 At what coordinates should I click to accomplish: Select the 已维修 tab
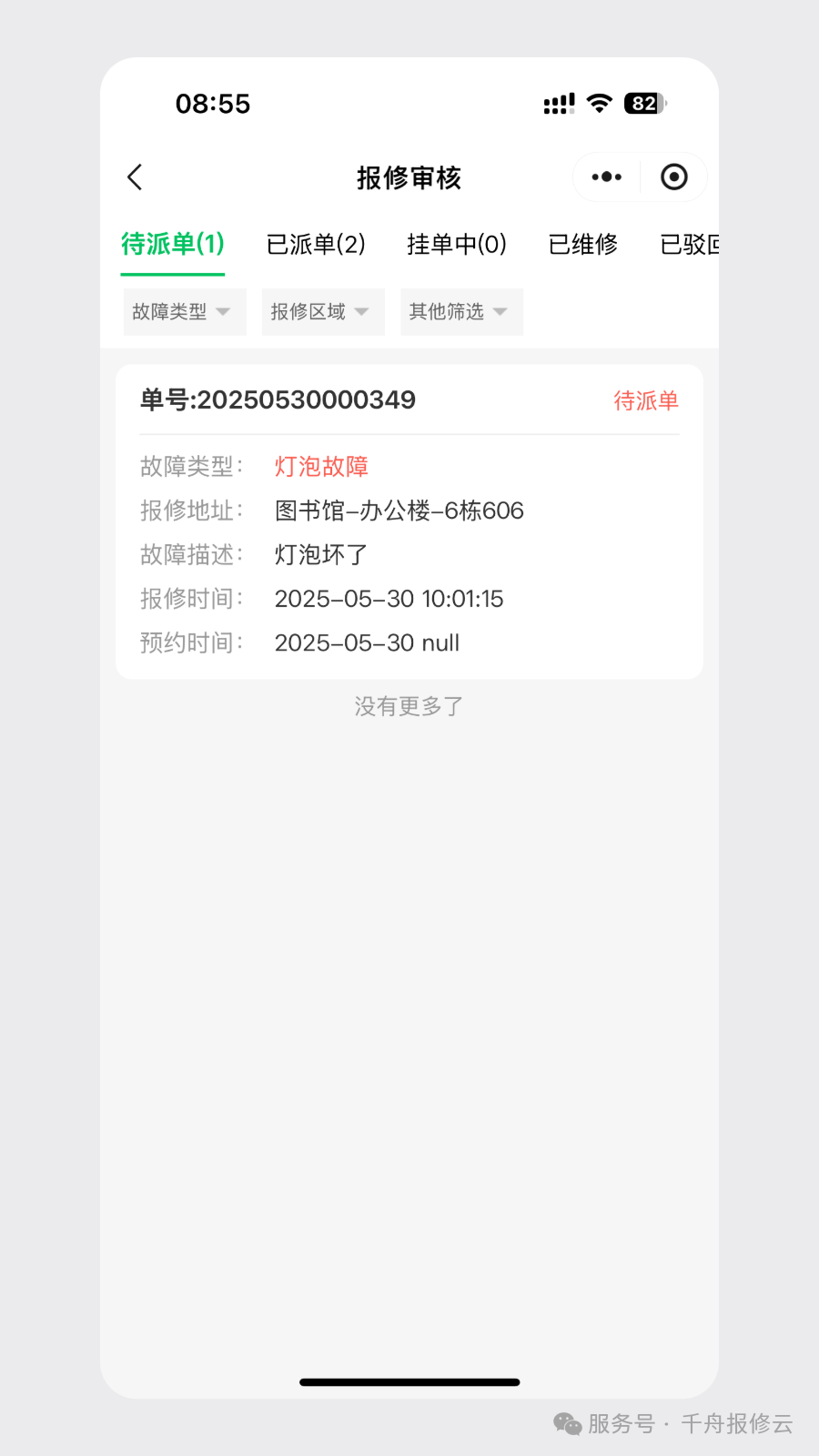coord(583,244)
